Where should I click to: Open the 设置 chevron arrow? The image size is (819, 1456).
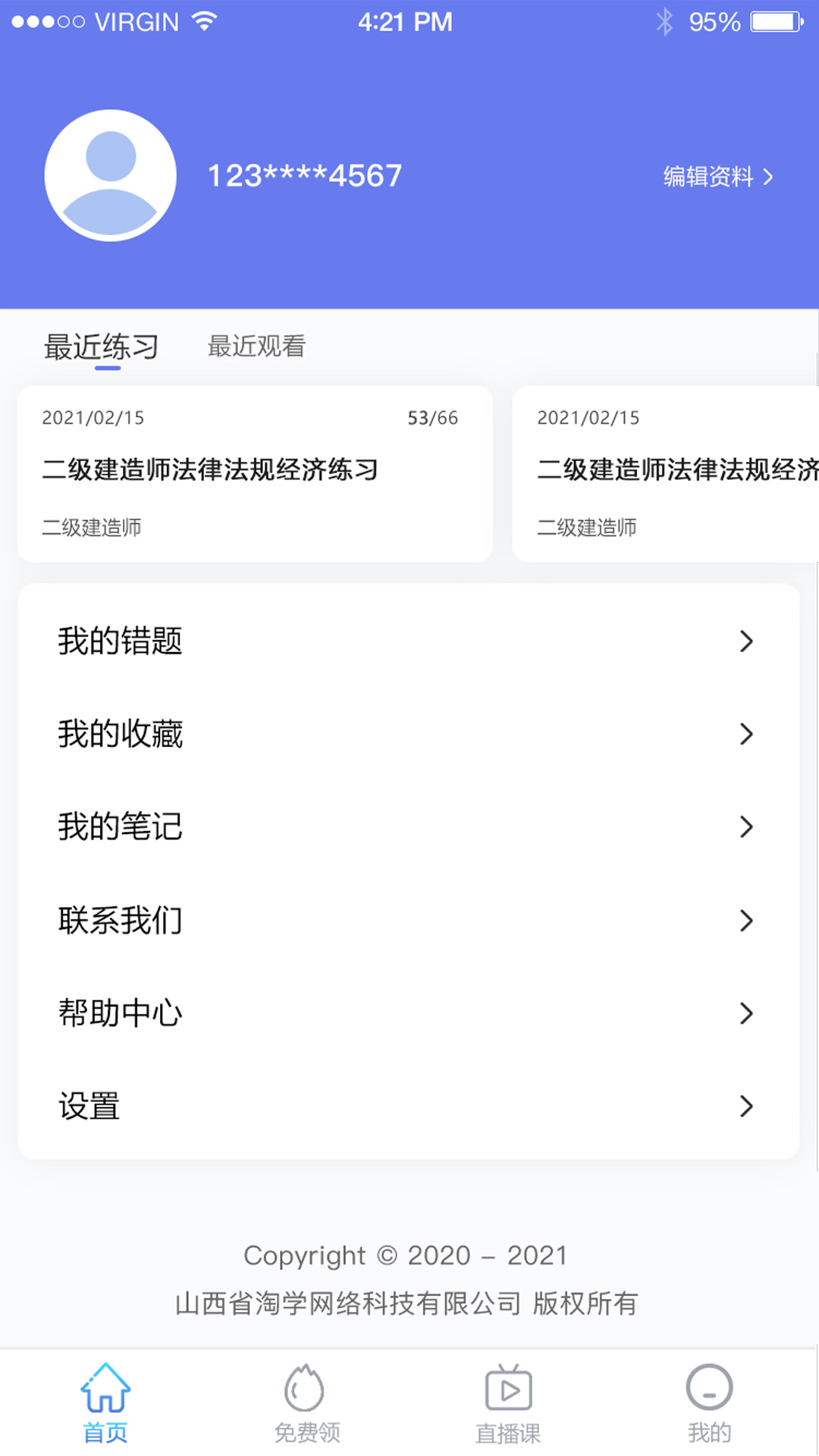[747, 1106]
